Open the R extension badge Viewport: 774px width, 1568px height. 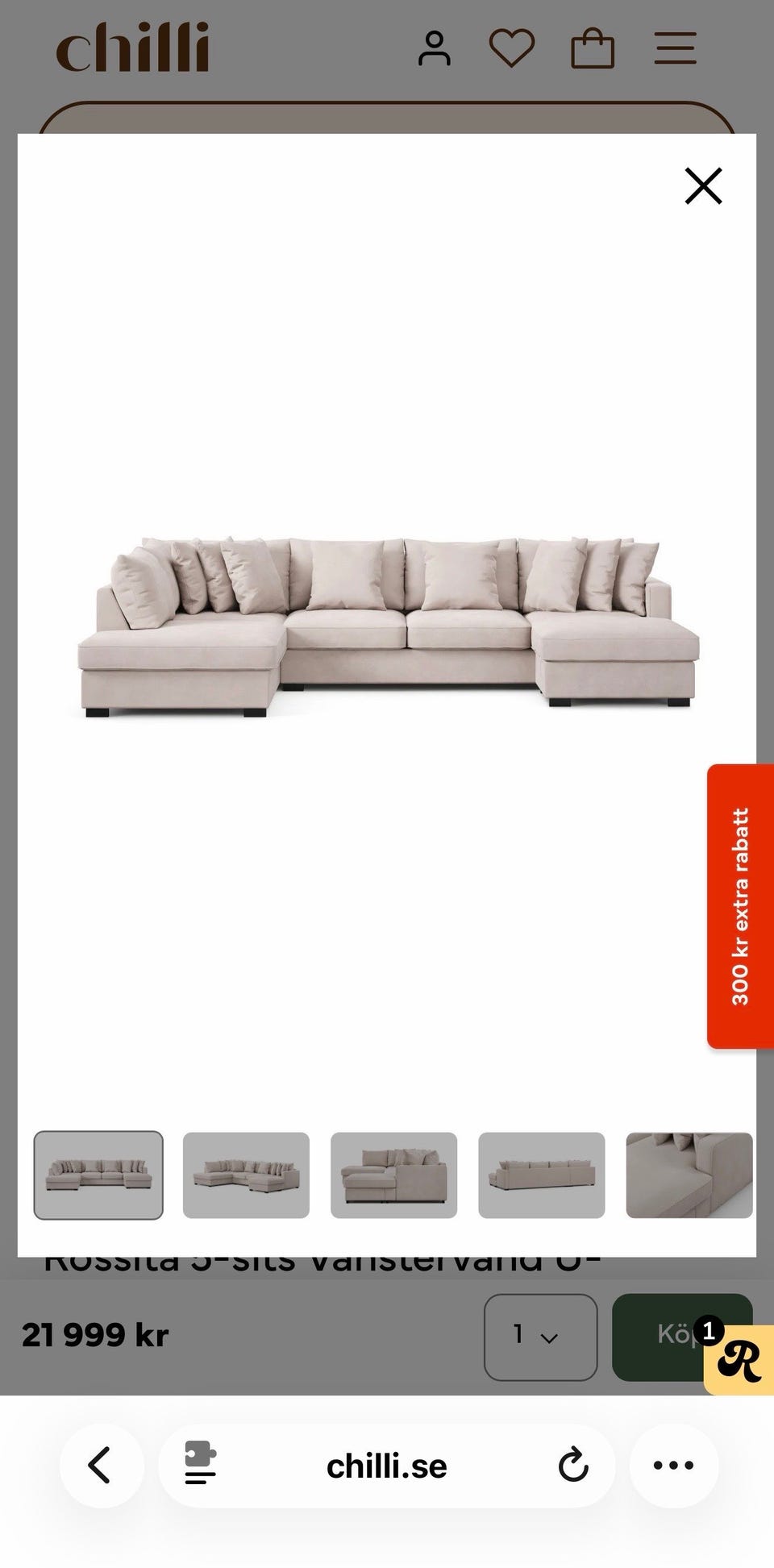[x=738, y=1358]
